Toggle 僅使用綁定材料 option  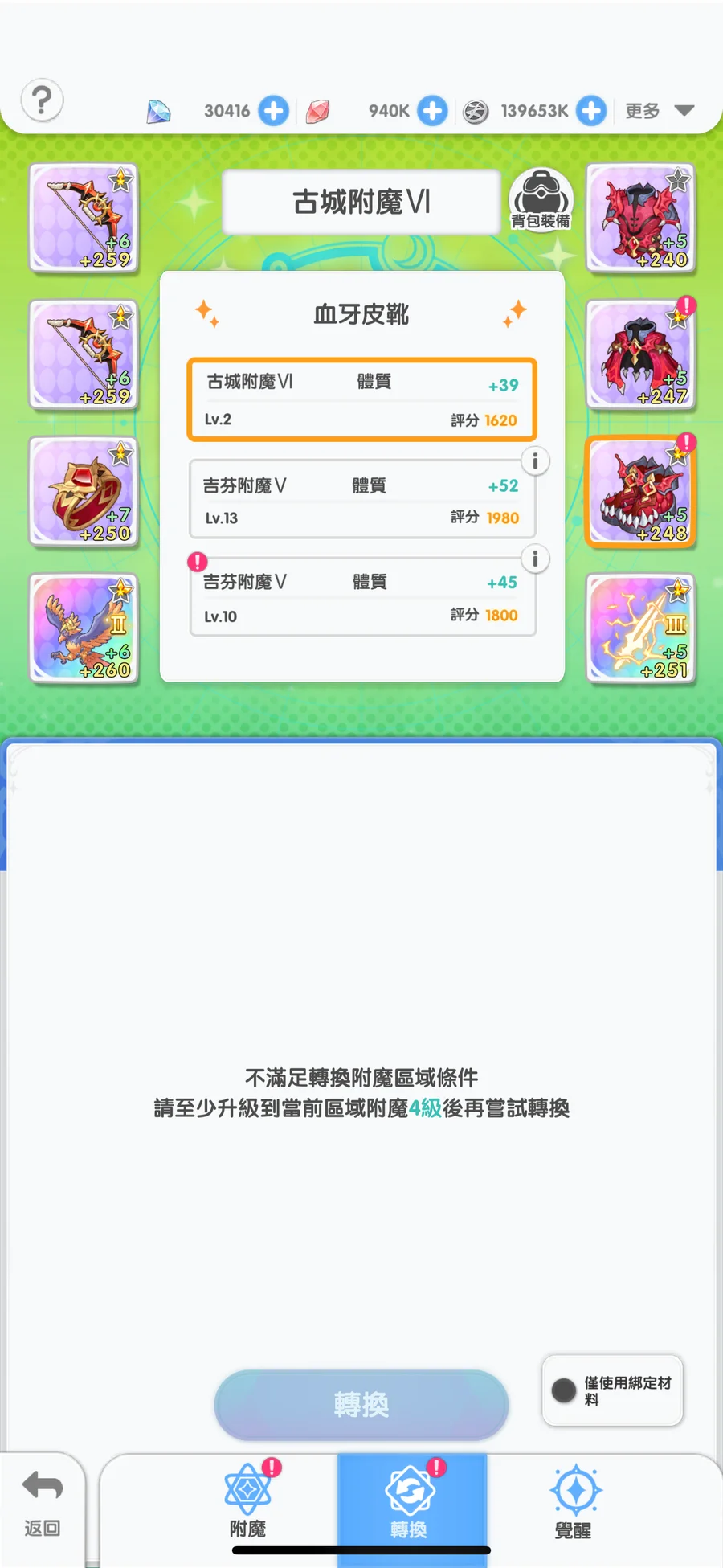[564, 1390]
